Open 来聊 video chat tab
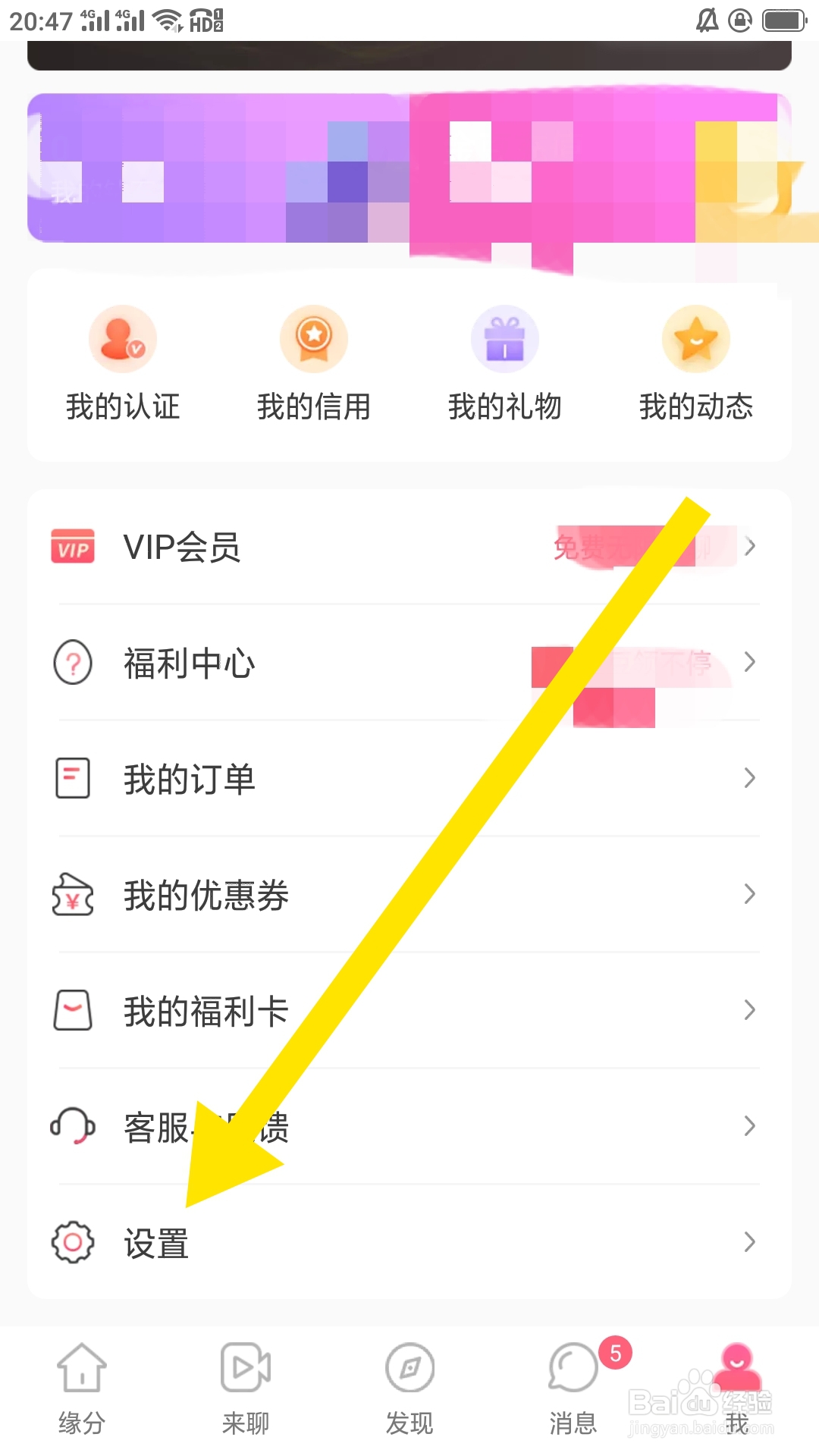The image size is (819, 1456). 246,1388
